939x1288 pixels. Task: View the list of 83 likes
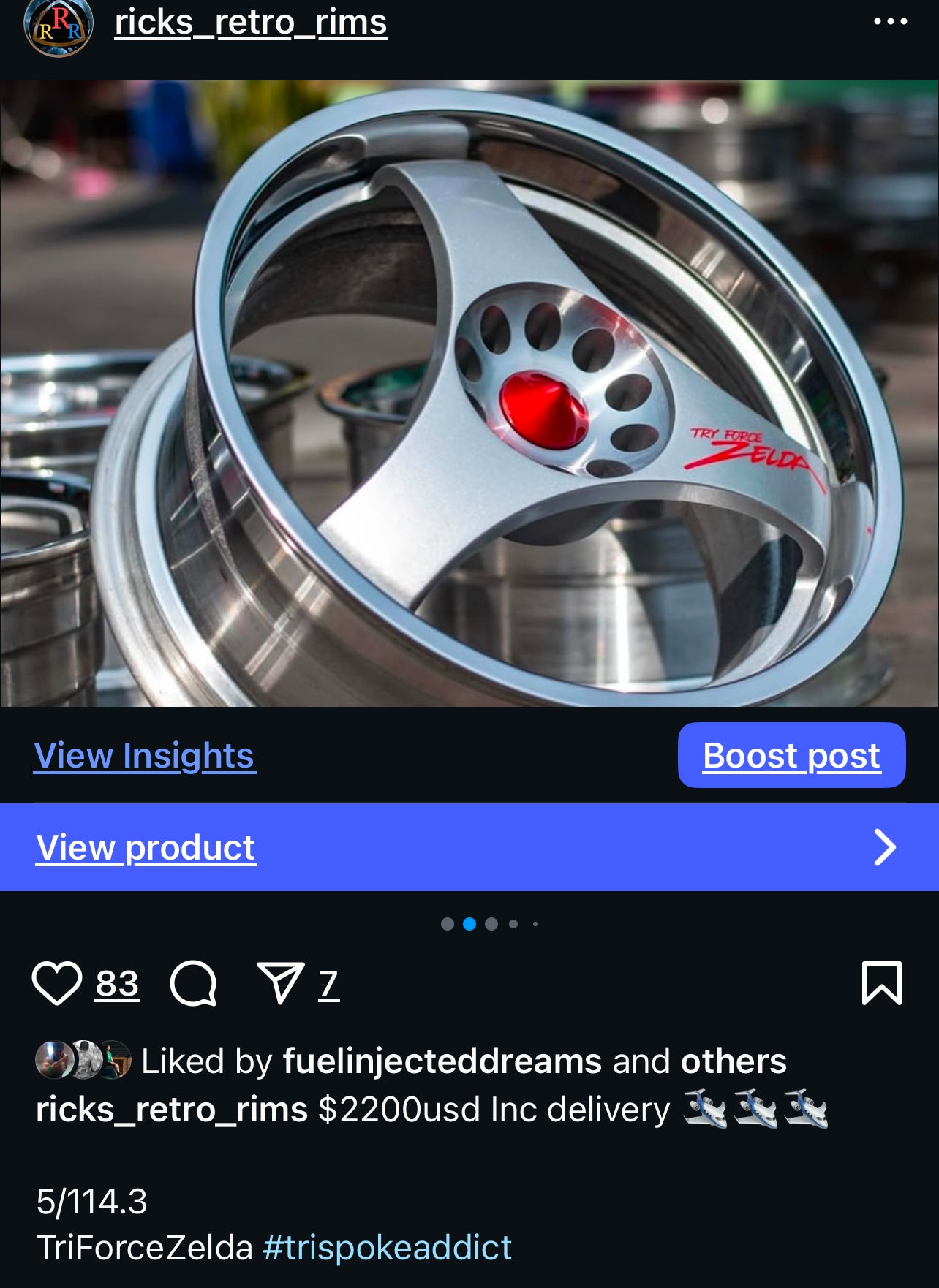pyautogui.click(x=117, y=984)
